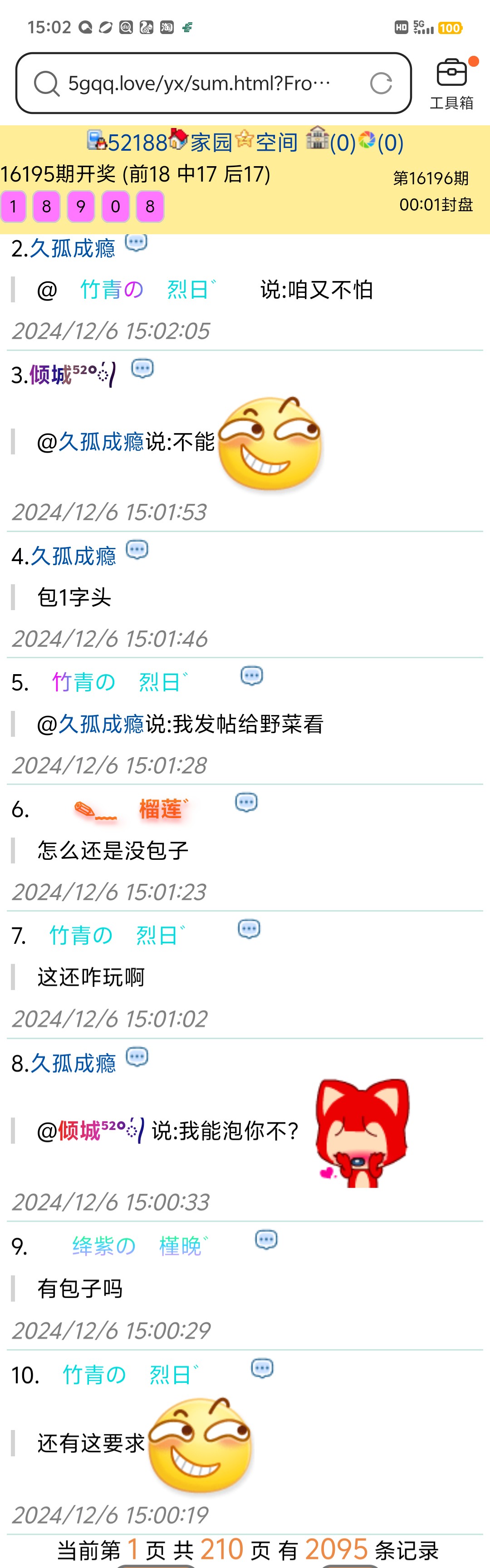
Task: Go to the 家园 link
Action: [210, 143]
